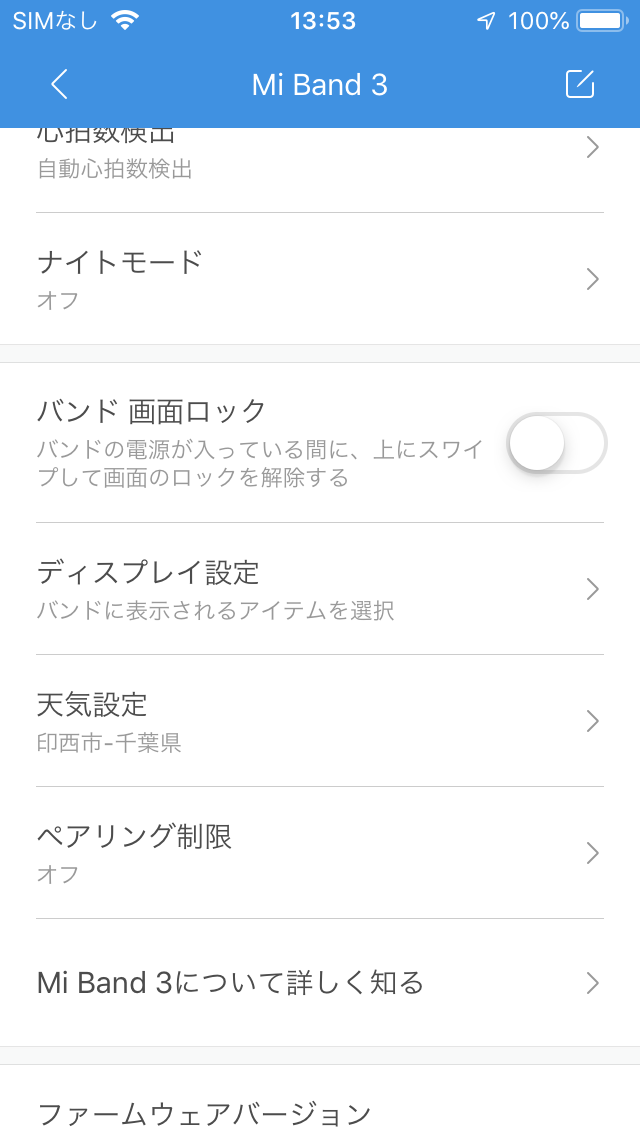
Task: Open ディスプレイ設定
Action: coord(320,589)
